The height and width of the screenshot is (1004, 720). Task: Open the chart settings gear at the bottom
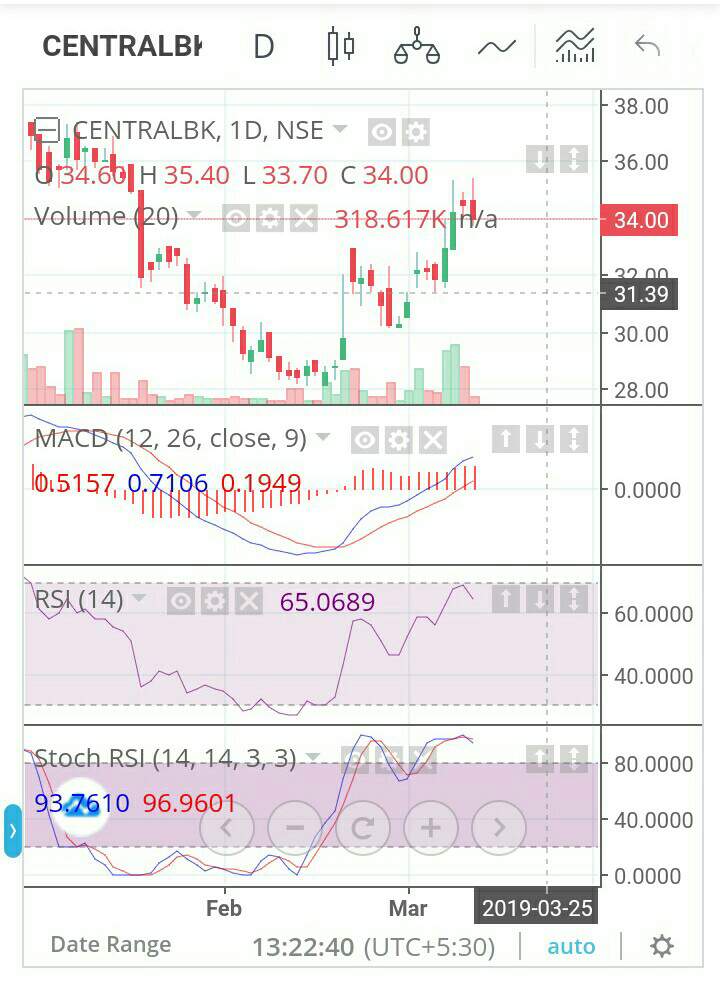(x=661, y=946)
